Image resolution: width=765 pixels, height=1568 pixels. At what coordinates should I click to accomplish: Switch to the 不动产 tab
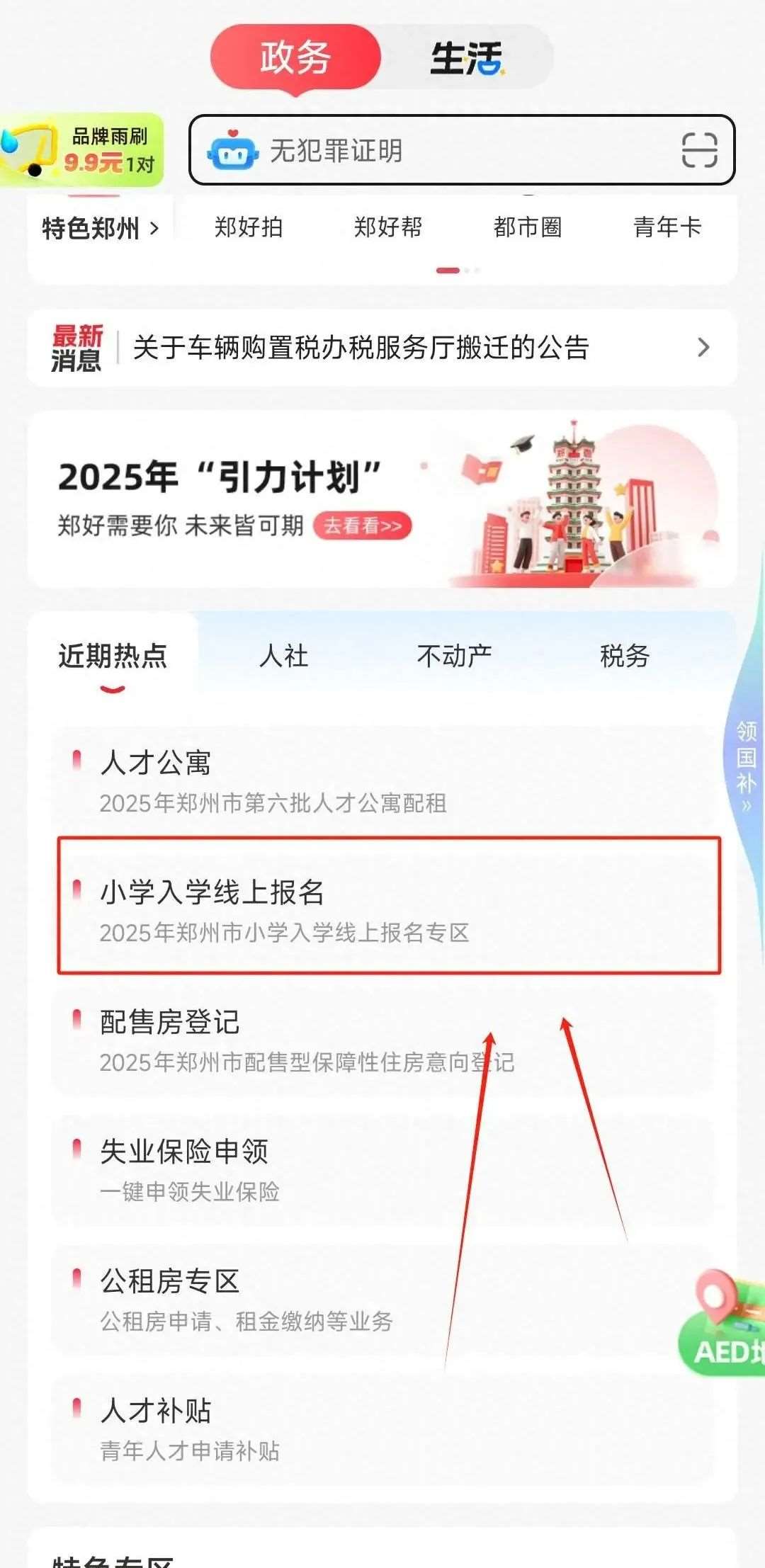454,656
